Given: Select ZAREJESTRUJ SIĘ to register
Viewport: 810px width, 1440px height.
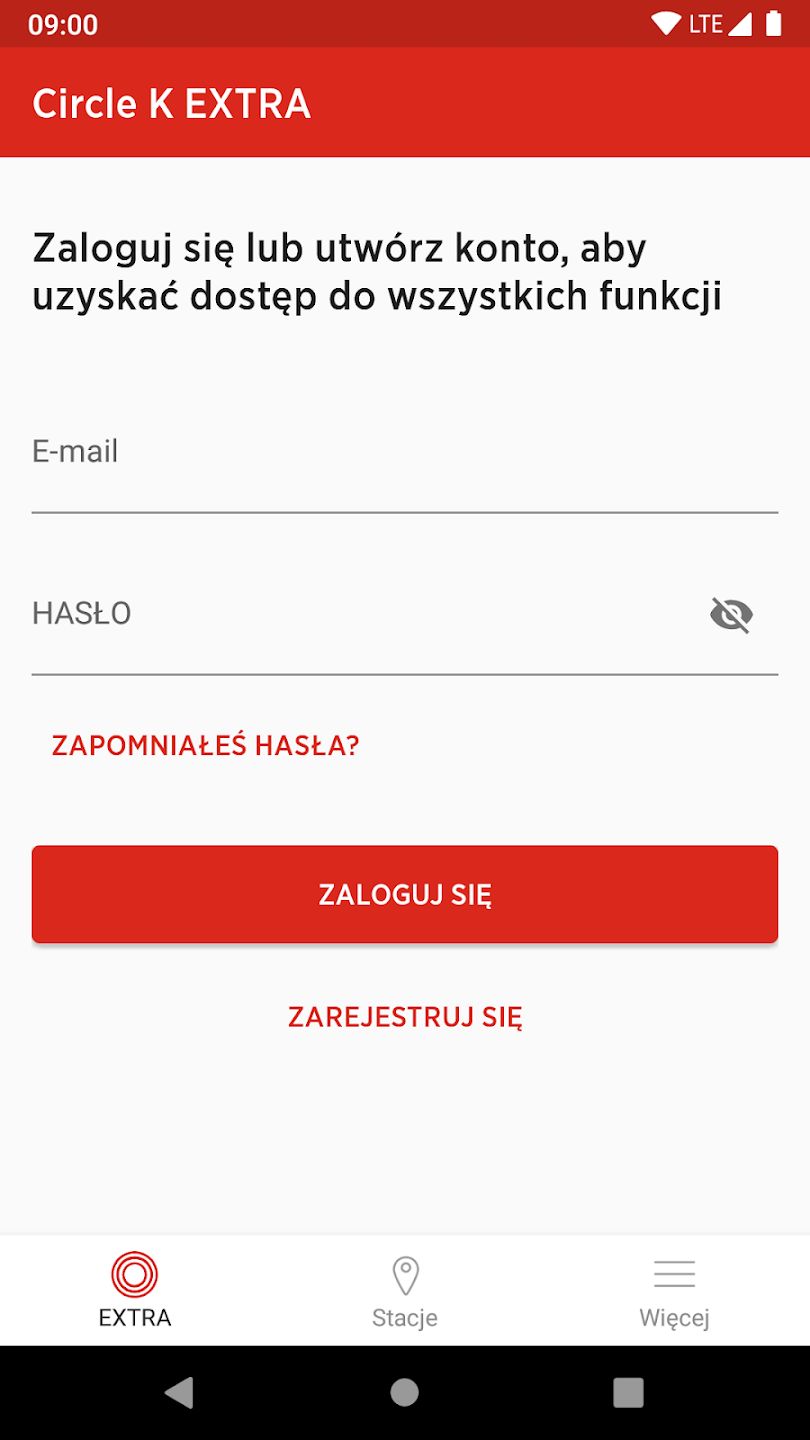Looking at the screenshot, I should (x=405, y=1017).
